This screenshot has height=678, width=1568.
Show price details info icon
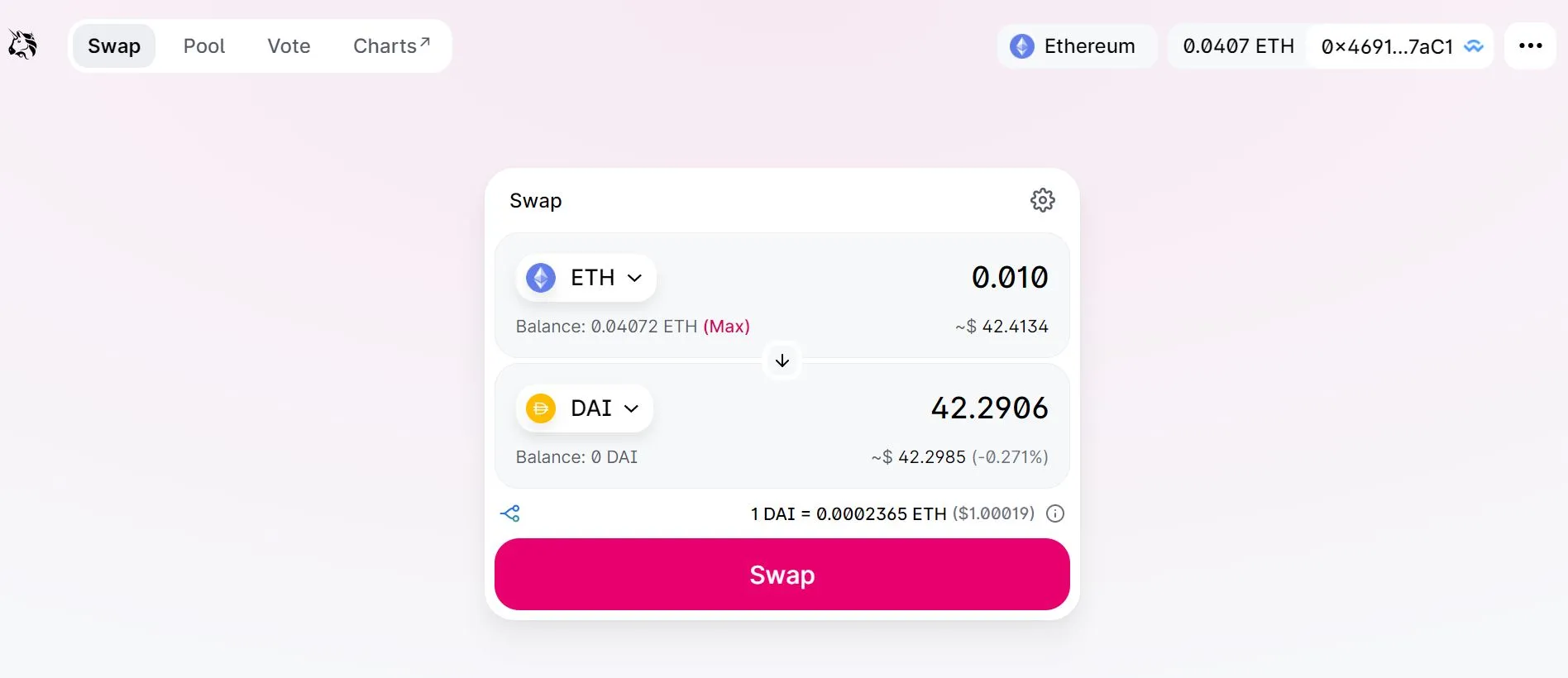[x=1055, y=513]
